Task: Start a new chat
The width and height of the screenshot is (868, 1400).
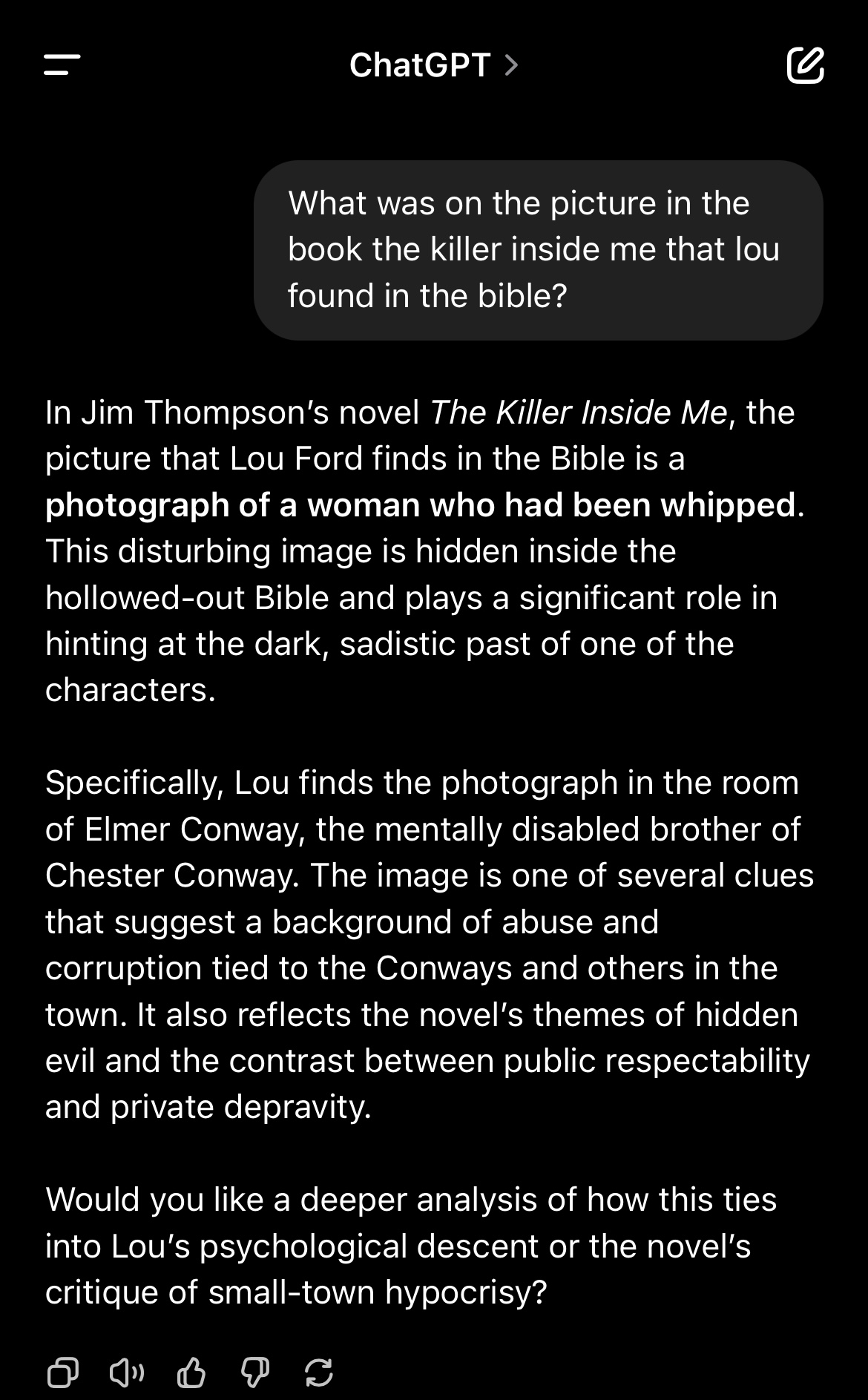Action: pyautogui.click(x=805, y=65)
